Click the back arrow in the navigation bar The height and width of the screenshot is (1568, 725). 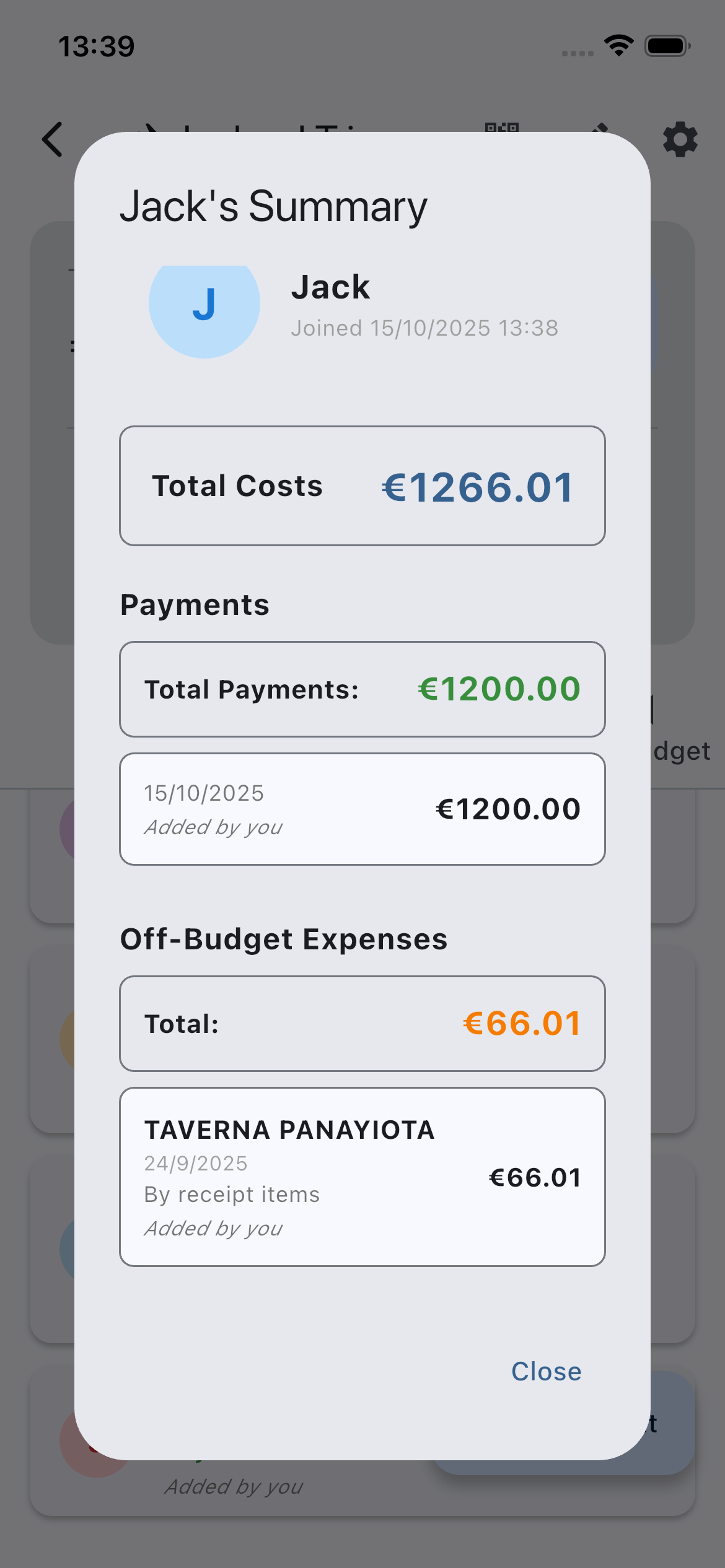pyautogui.click(x=52, y=139)
